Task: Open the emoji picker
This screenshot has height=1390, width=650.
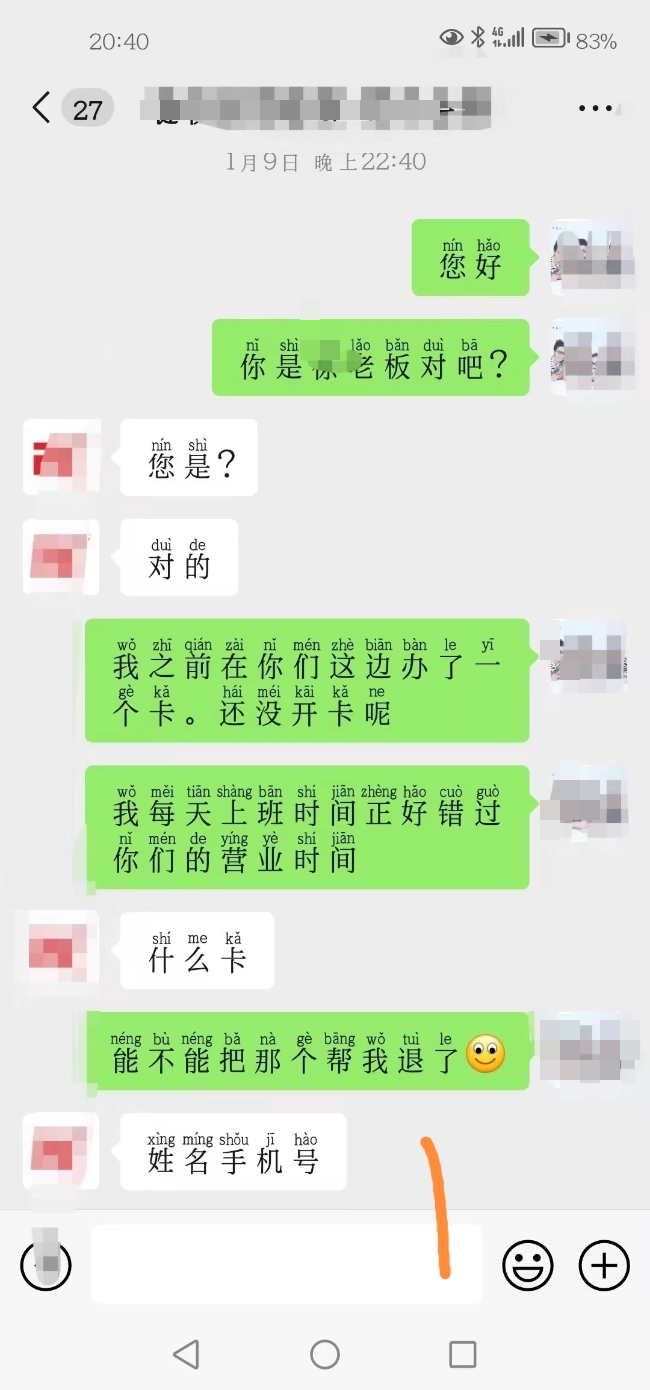Action: tap(527, 1266)
